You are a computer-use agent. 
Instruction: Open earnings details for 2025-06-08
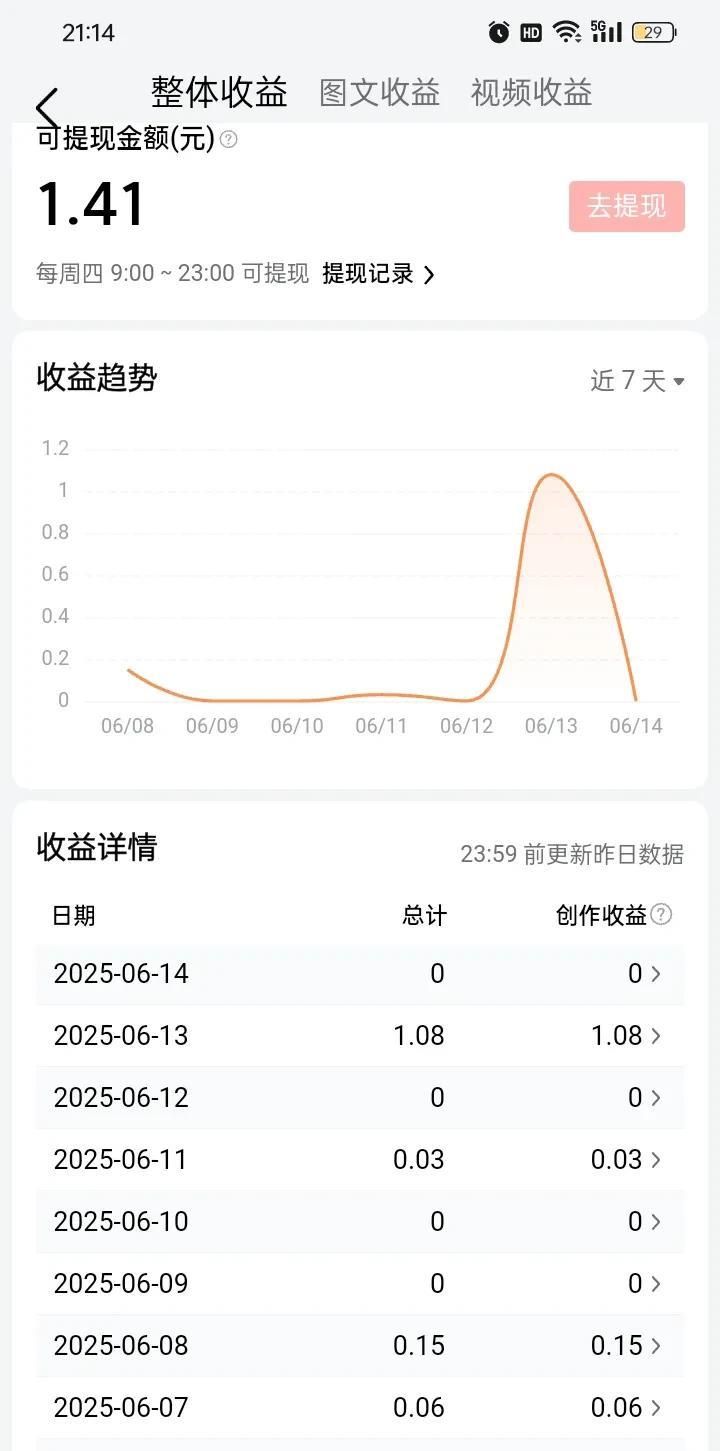click(x=360, y=1346)
